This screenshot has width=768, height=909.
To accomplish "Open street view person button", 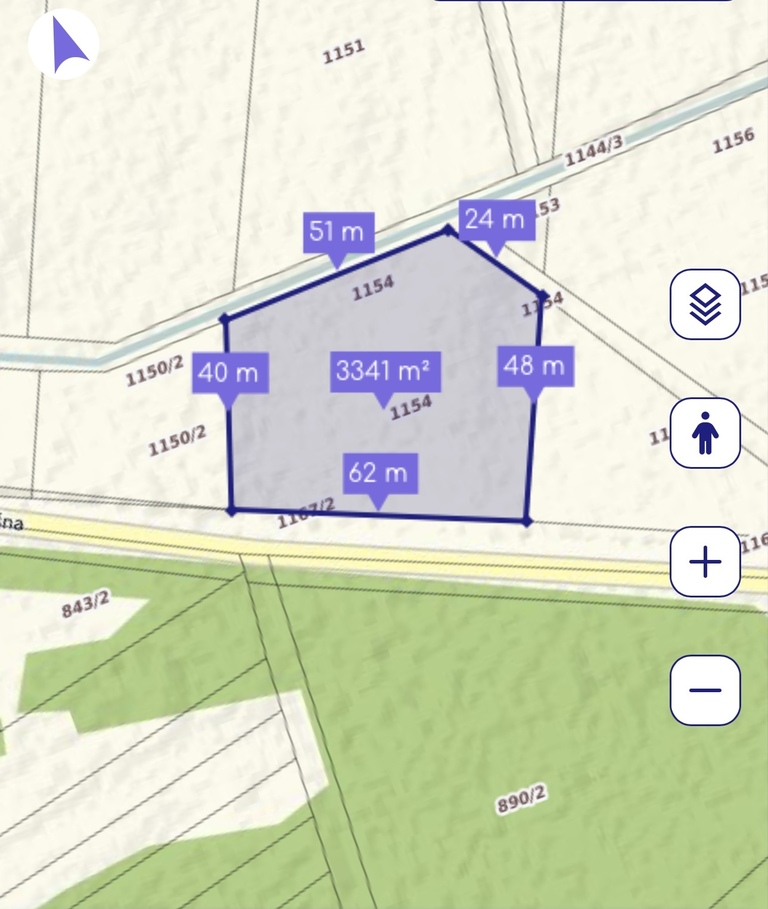I will pos(705,433).
